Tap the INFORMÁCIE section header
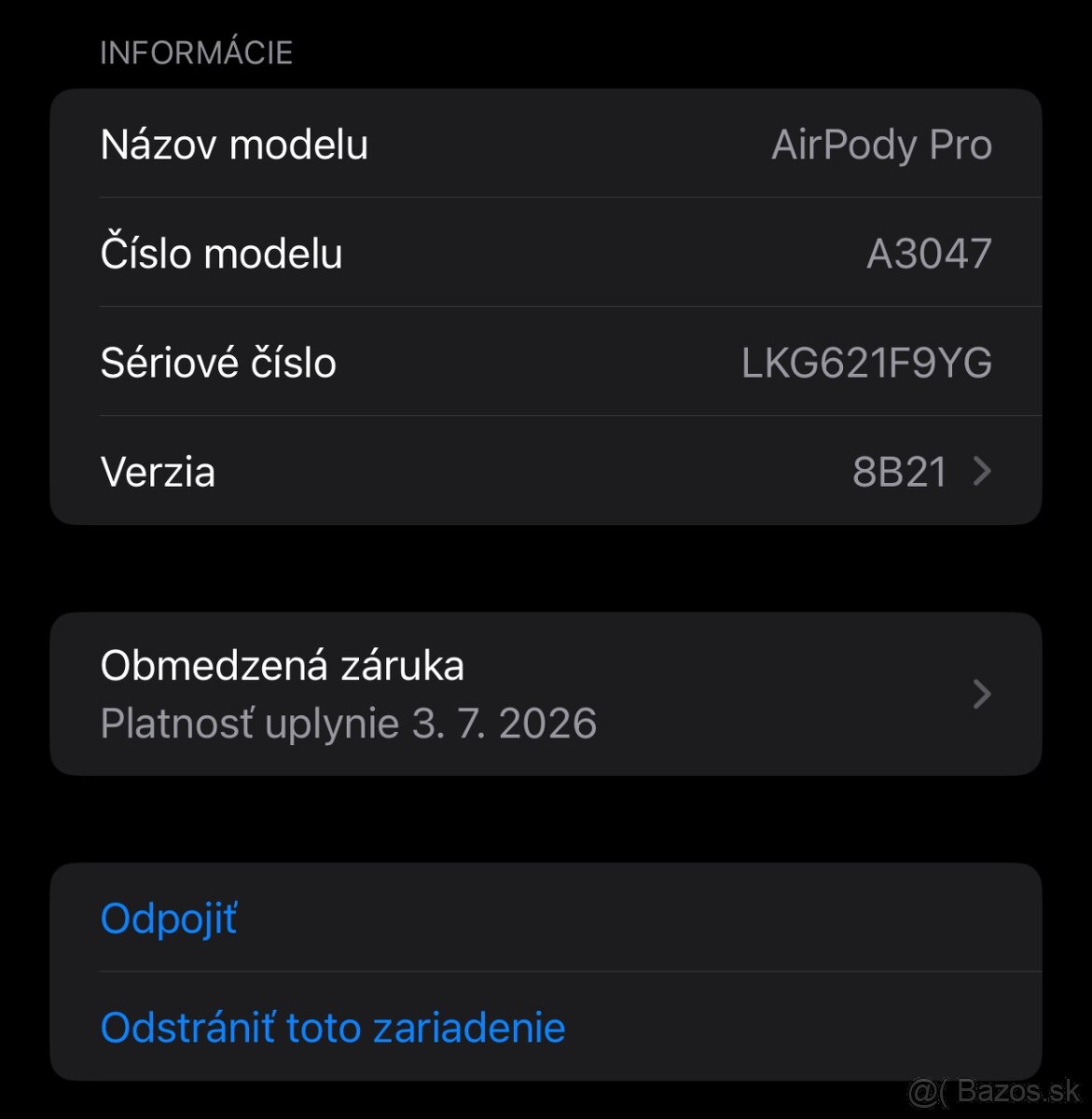Image resolution: width=1092 pixels, height=1119 pixels. pos(198,52)
